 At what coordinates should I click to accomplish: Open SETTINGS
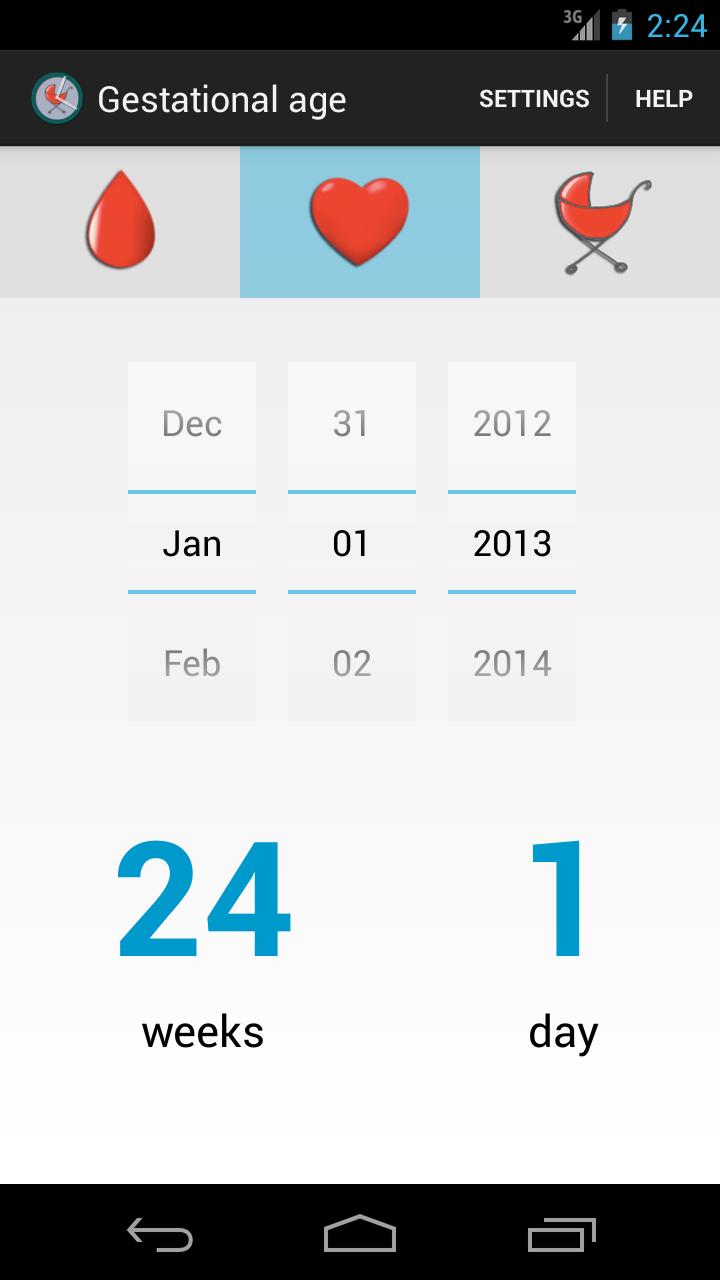[534, 98]
